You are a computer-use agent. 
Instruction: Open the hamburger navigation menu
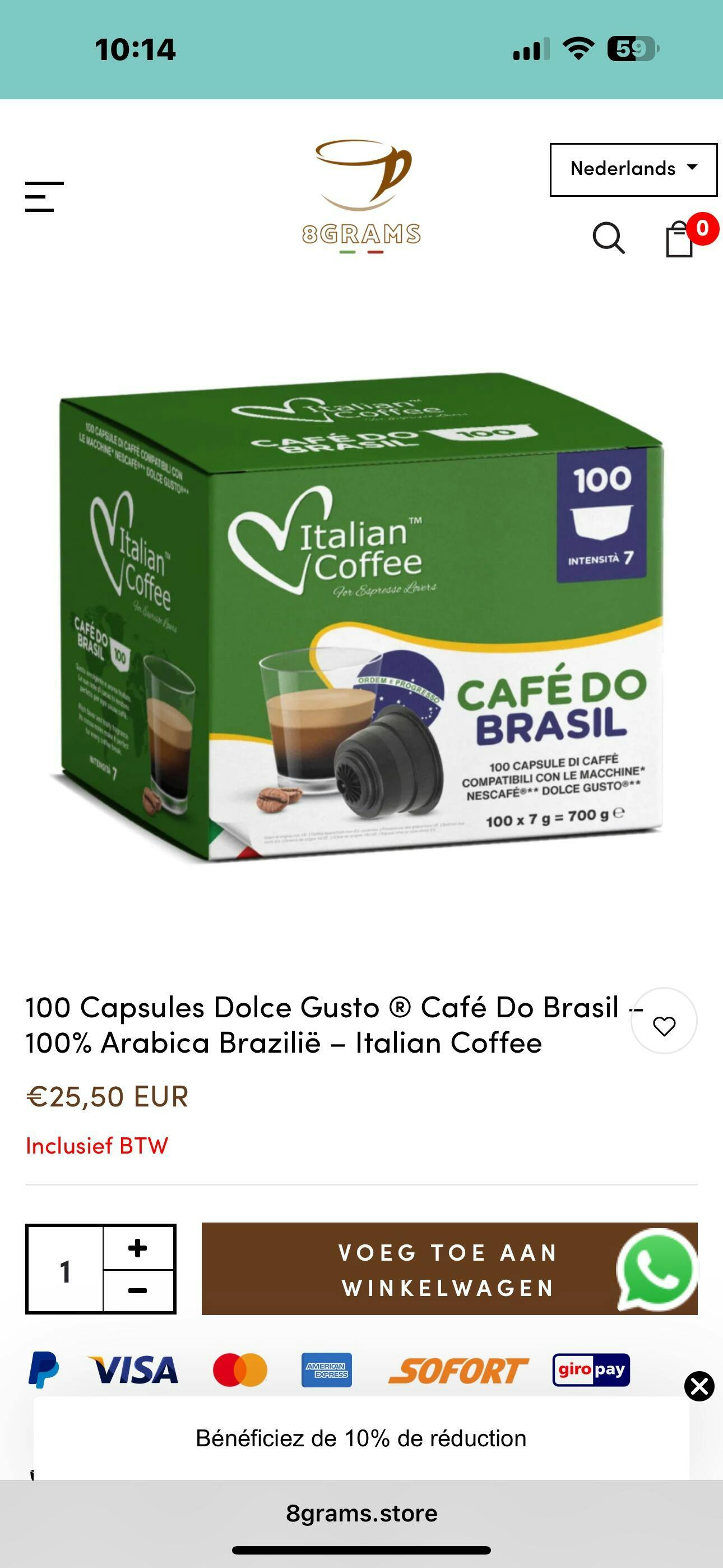(x=44, y=197)
